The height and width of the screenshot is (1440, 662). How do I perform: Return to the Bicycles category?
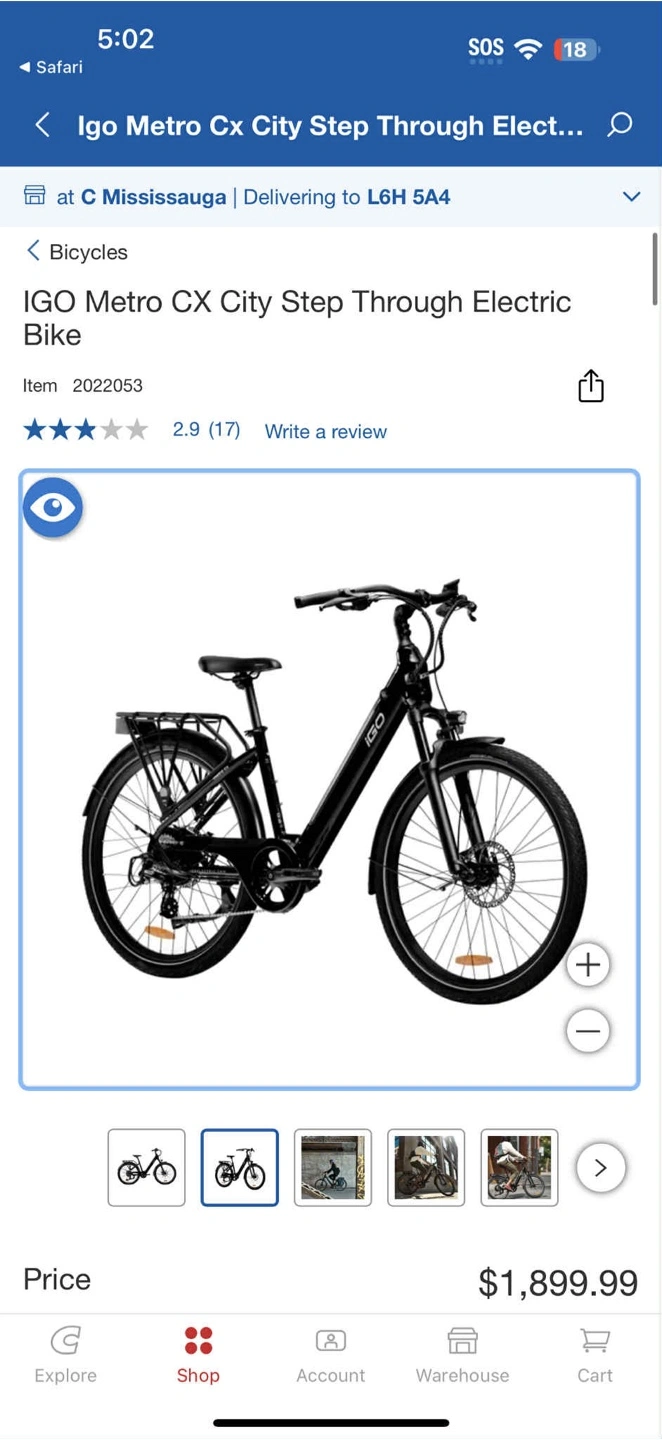[77, 252]
